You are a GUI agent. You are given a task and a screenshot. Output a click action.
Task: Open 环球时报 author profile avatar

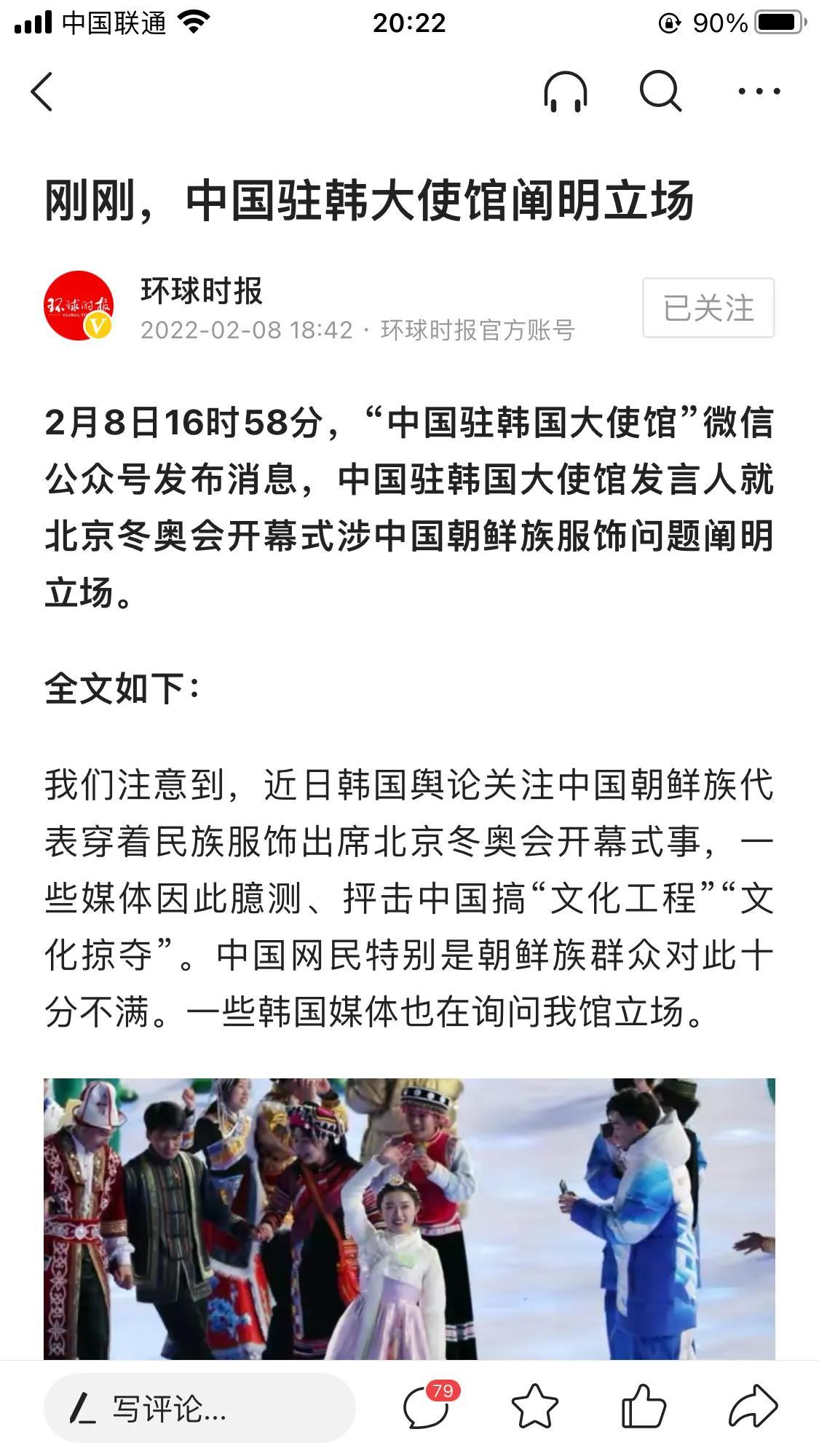pyautogui.click(x=79, y=306)
